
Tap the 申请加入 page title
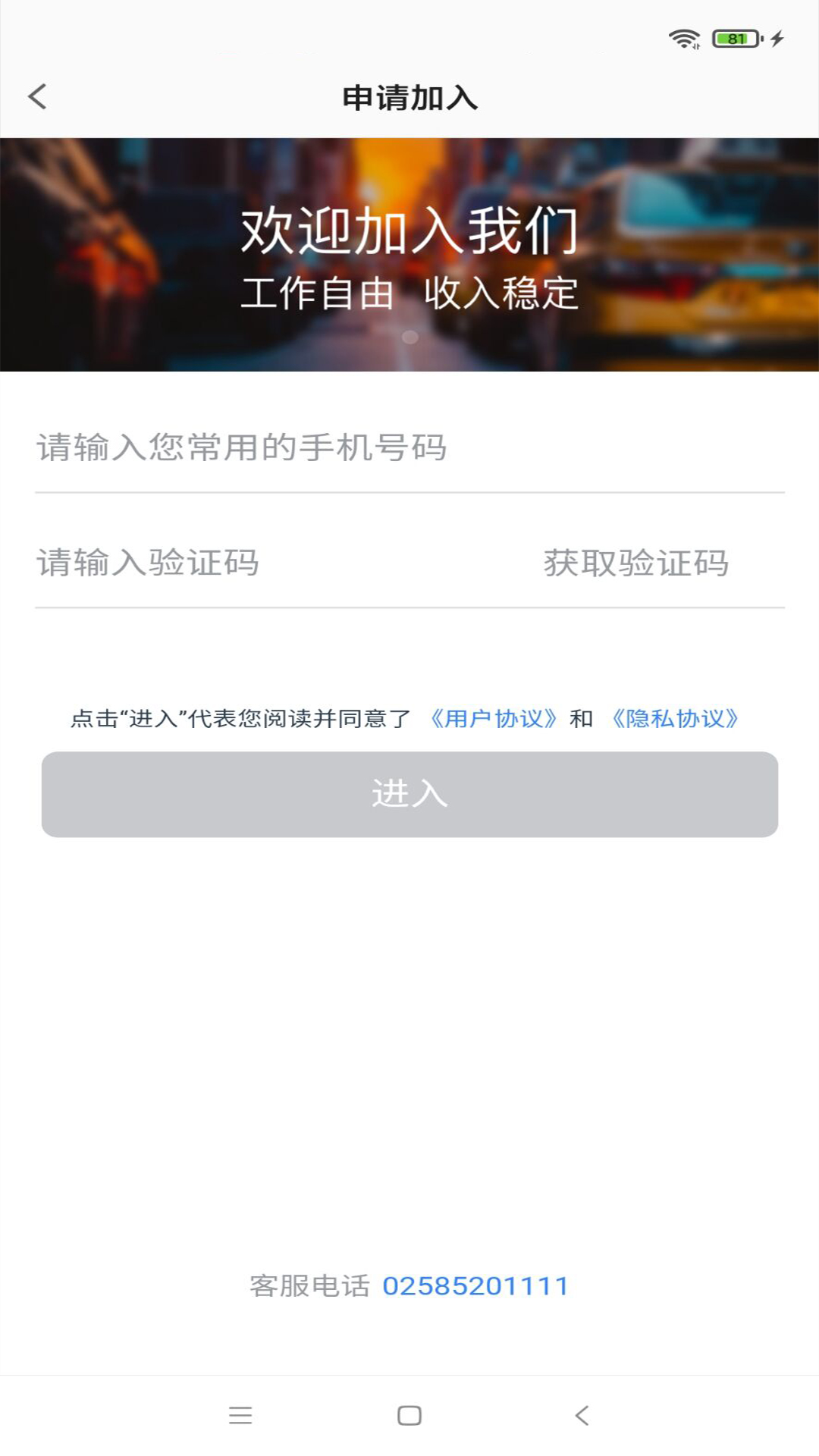(409, 97)
